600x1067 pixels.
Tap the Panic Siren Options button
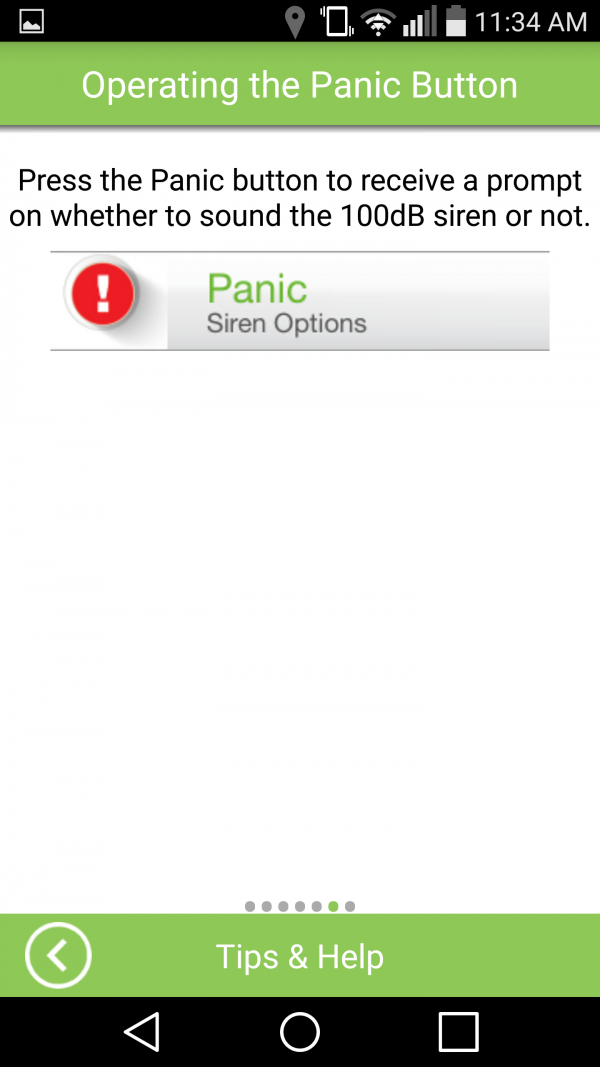[x=299, y=301]
